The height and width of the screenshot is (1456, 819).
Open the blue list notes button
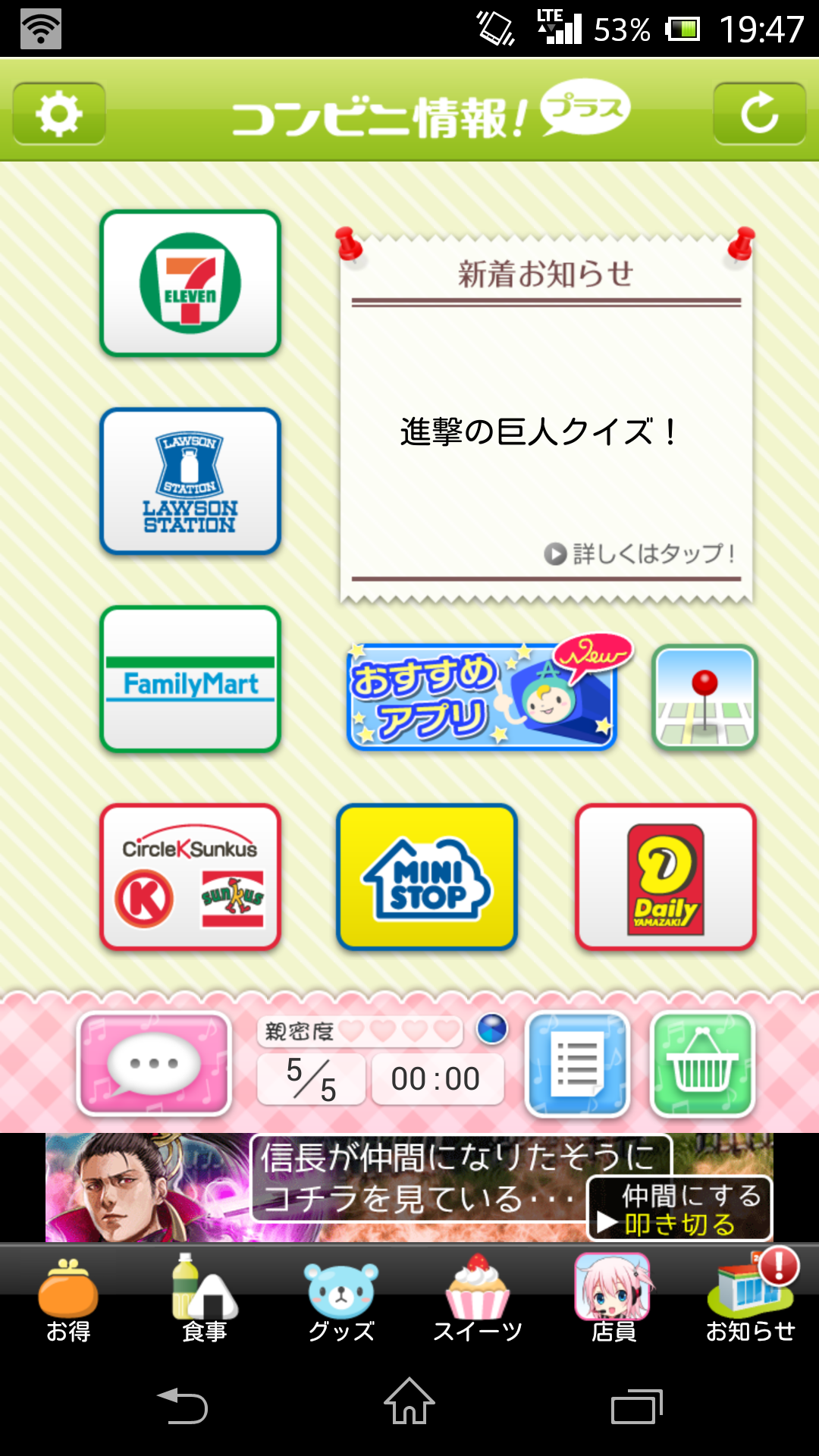578,1063
